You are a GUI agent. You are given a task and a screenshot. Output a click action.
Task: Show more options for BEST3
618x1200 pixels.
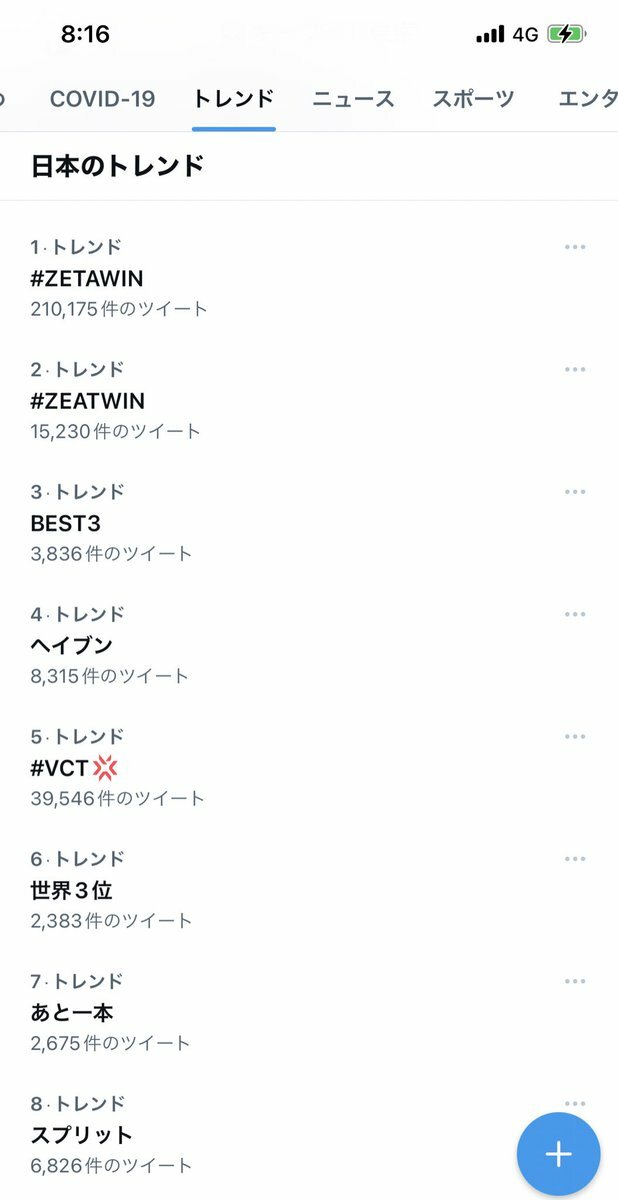click(575, 492)
